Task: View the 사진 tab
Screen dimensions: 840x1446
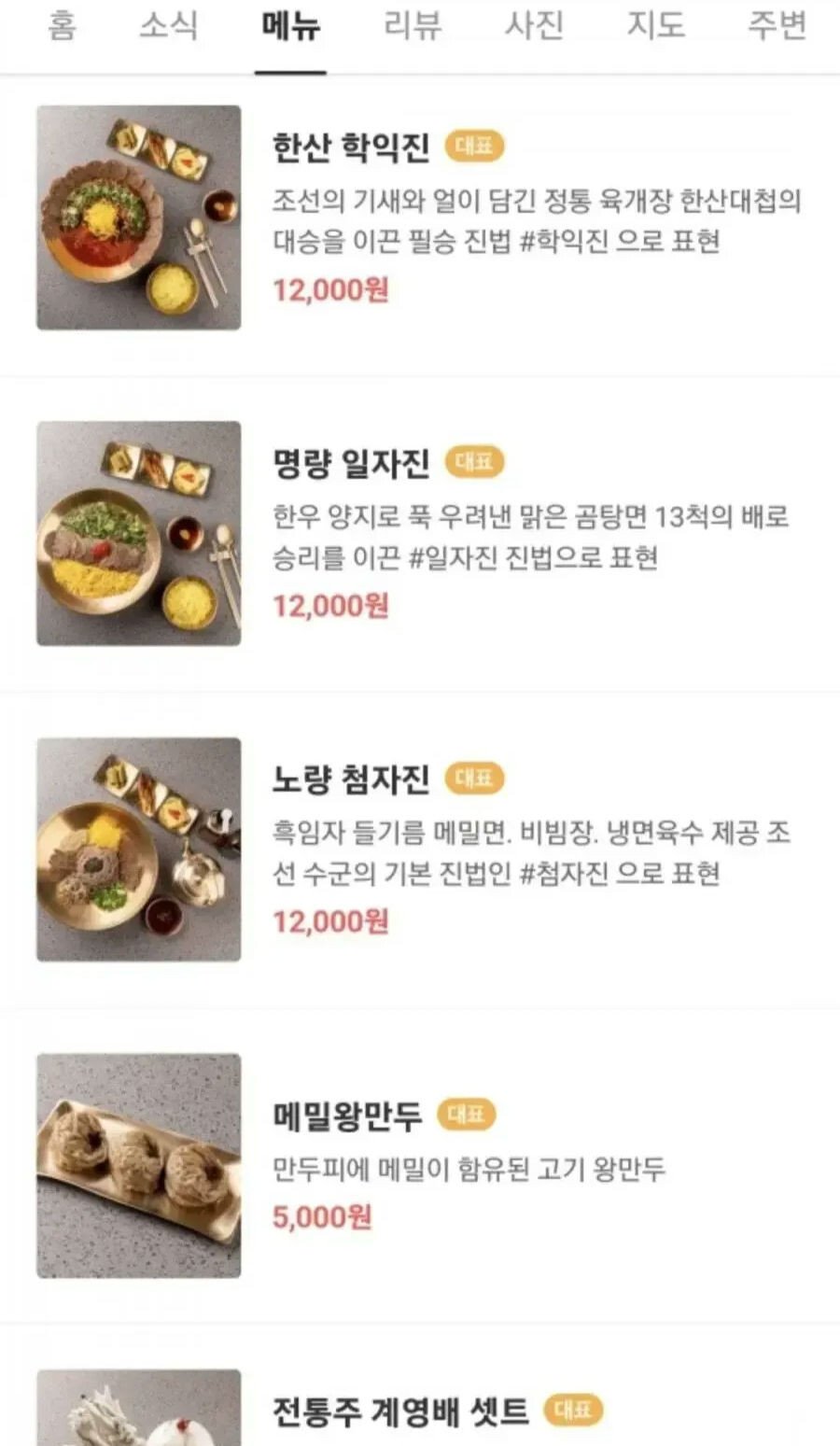Action: point(534,25)
